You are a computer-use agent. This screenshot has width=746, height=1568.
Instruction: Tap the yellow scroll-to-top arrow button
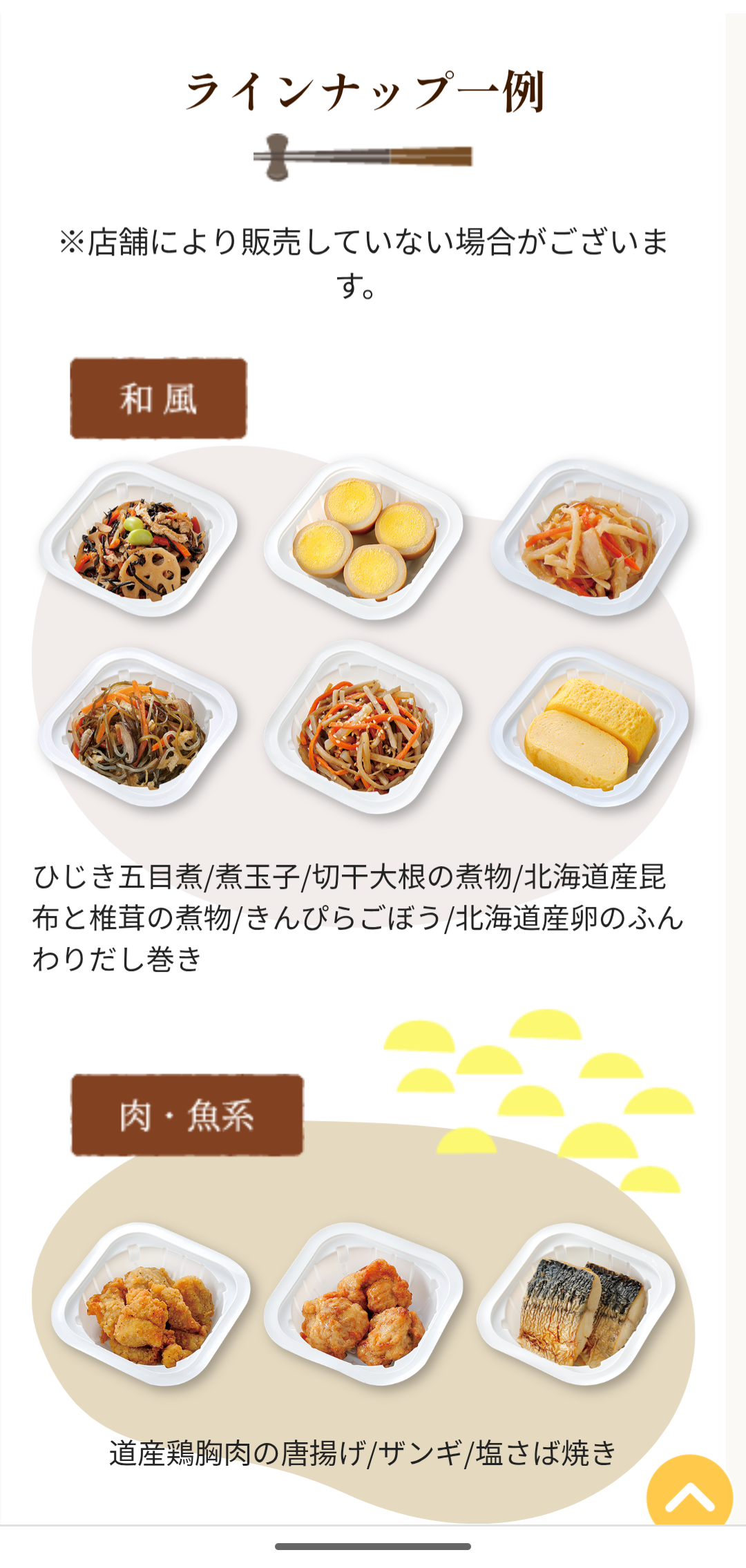coord(689,1491)
